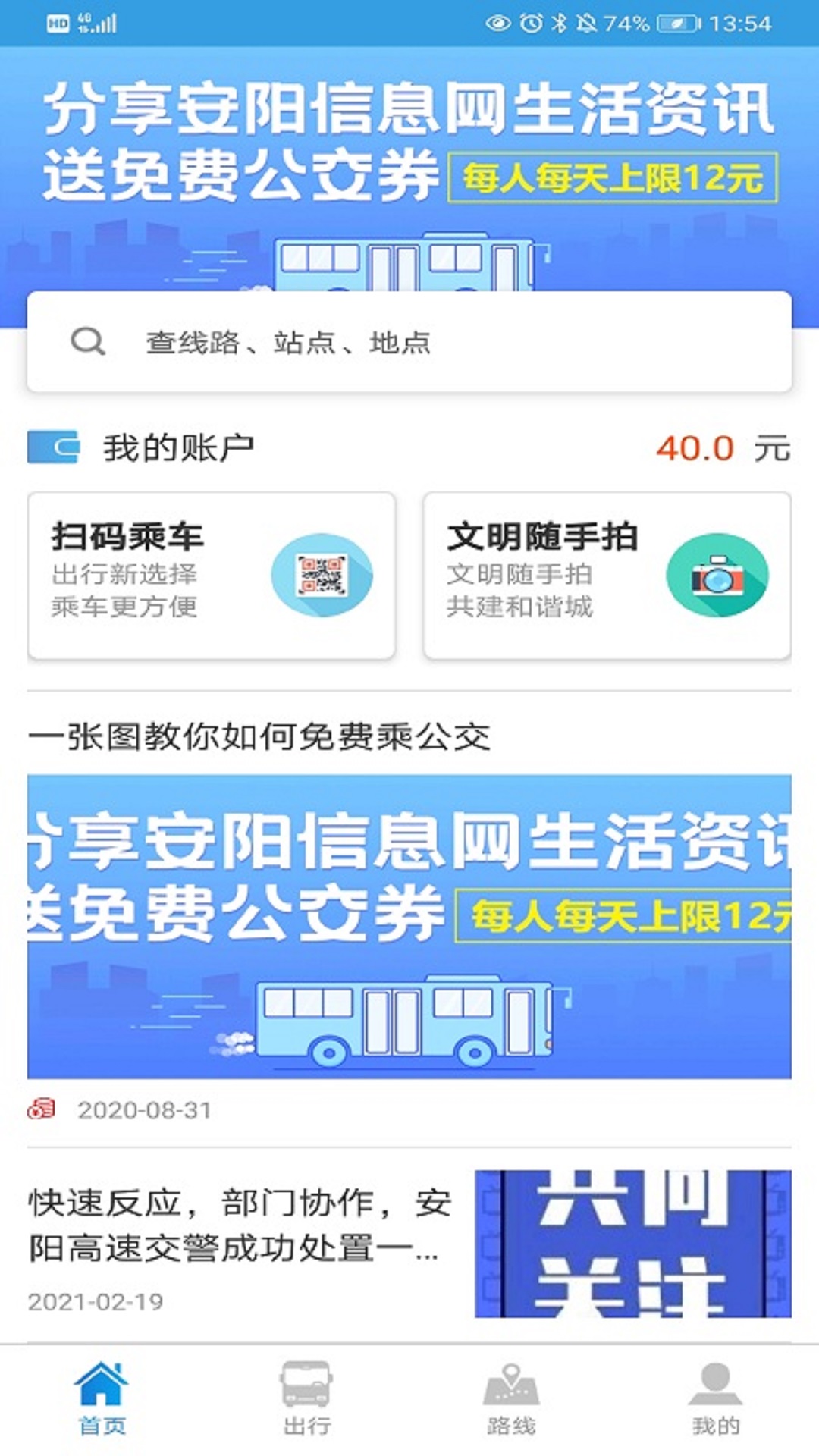Tap the search box for routes and stops
Screen dimensions: 819x1456
409,342
